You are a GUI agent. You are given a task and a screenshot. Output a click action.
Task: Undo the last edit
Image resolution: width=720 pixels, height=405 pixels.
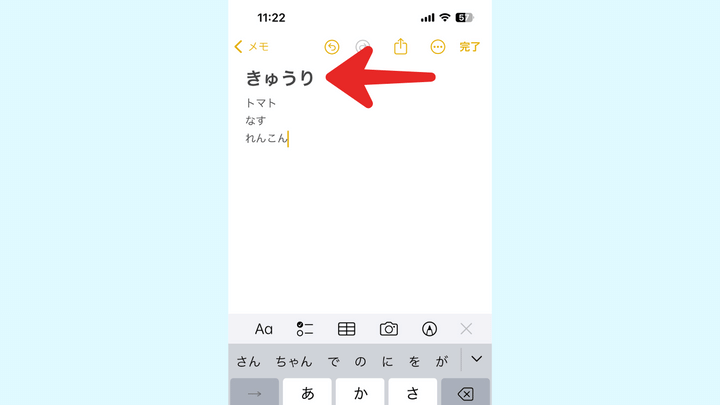[x=332, y=47]
